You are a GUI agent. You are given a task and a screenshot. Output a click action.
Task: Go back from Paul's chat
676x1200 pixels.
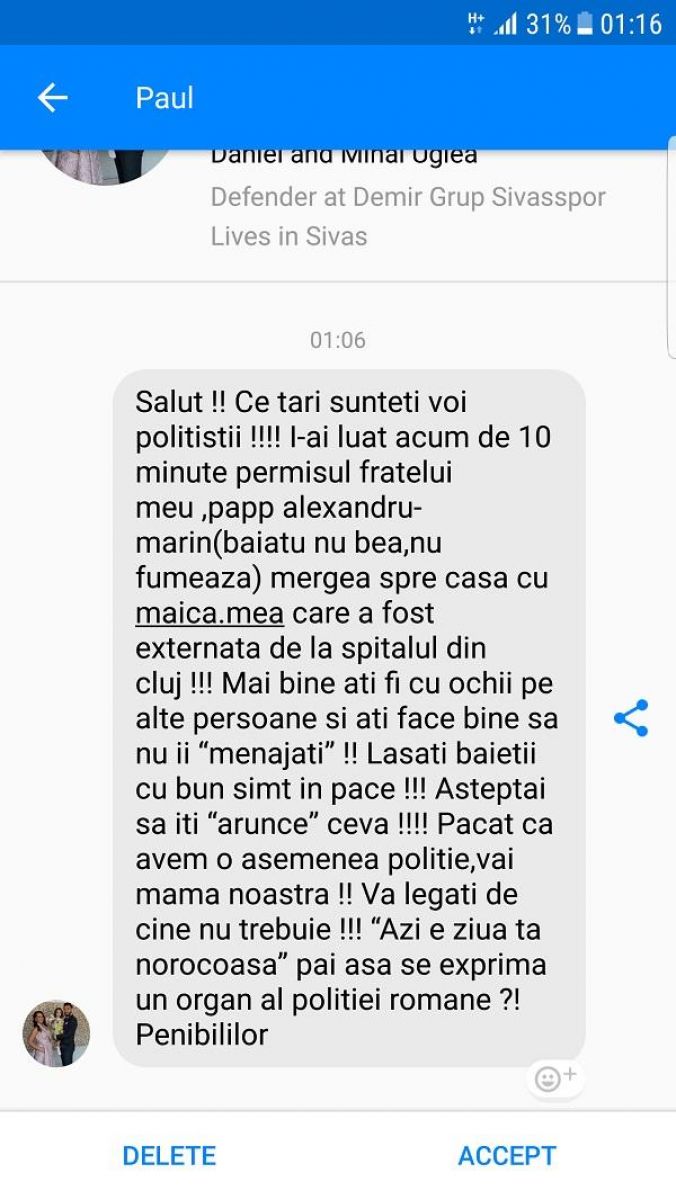[x=52, y=97]
